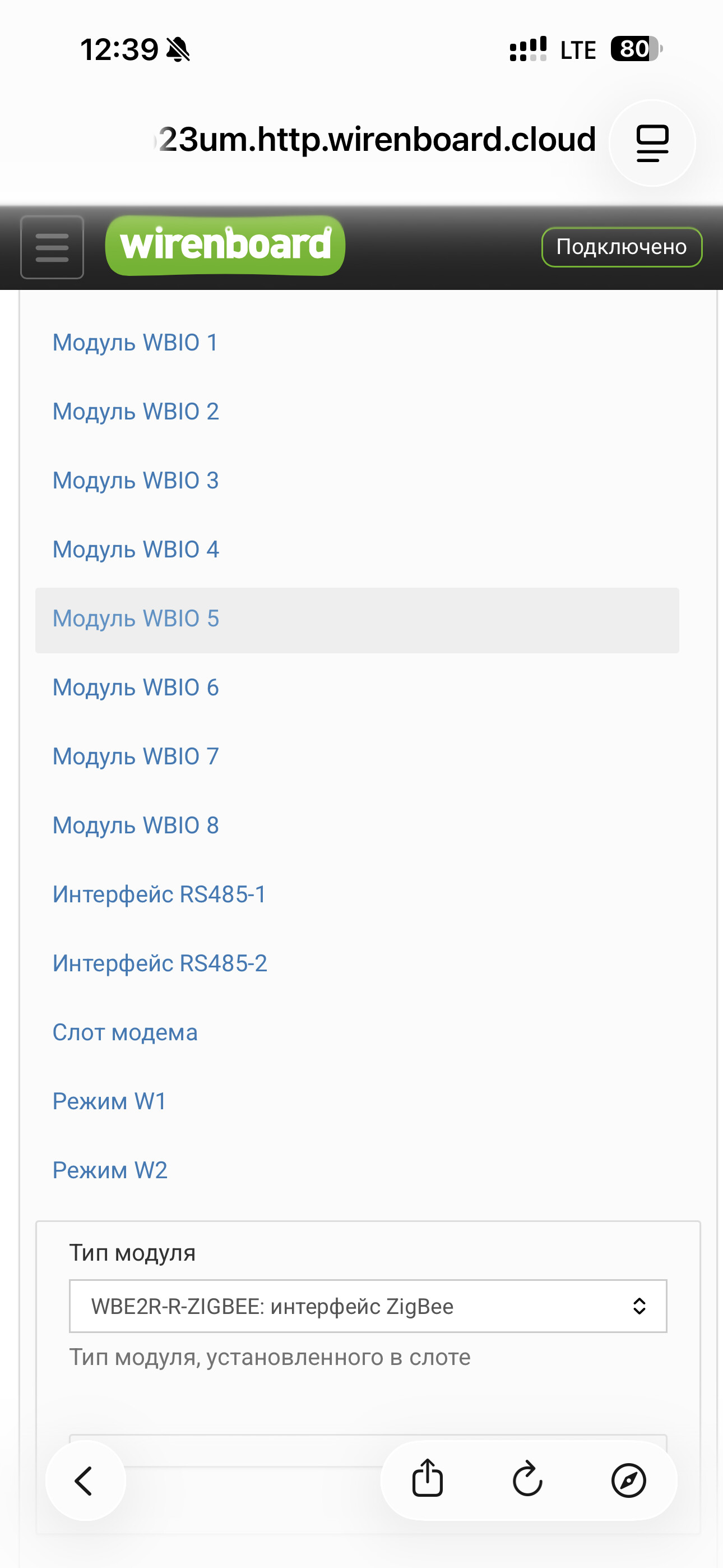
Task: Open Модуль WBIO 6
Action: tap(135, 687)
